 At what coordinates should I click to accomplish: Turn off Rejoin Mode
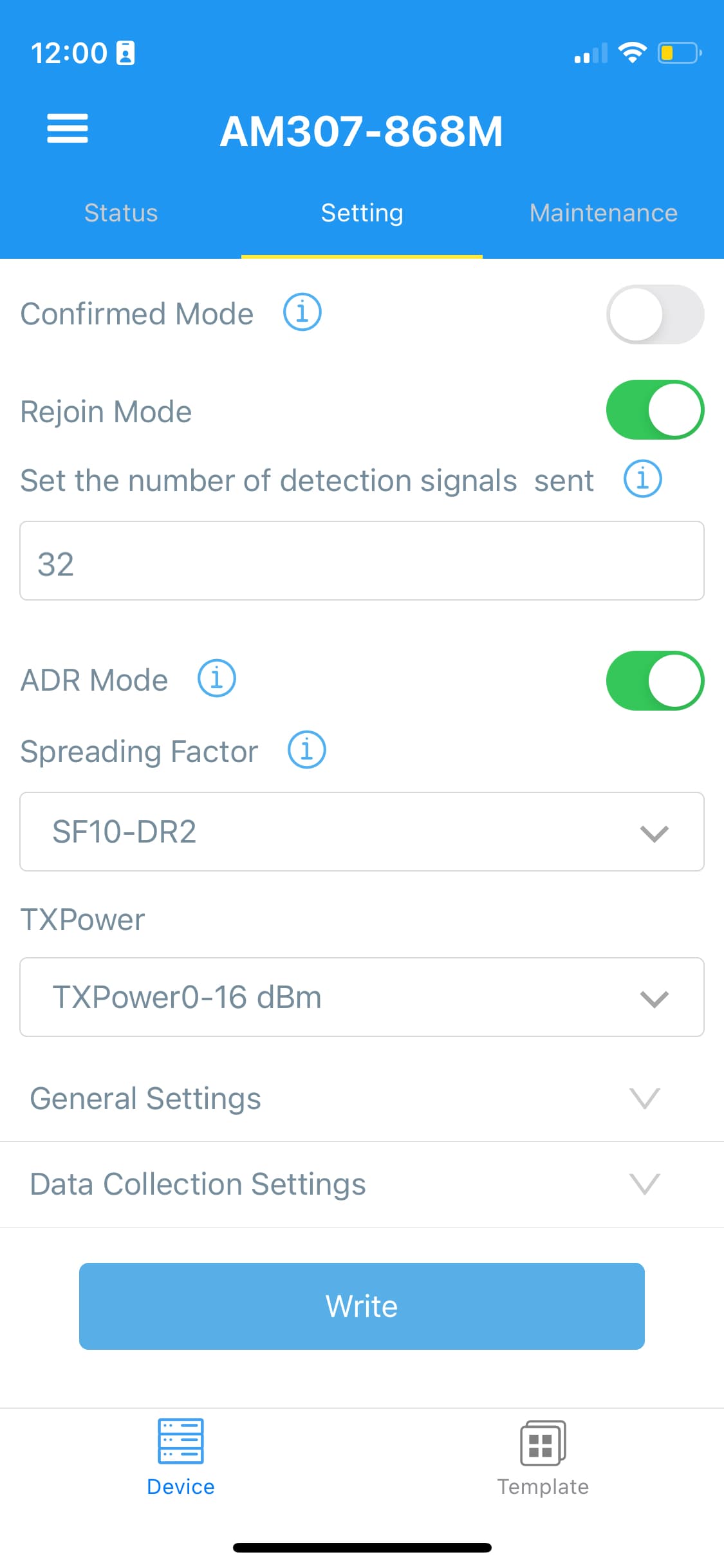[654, 410]
